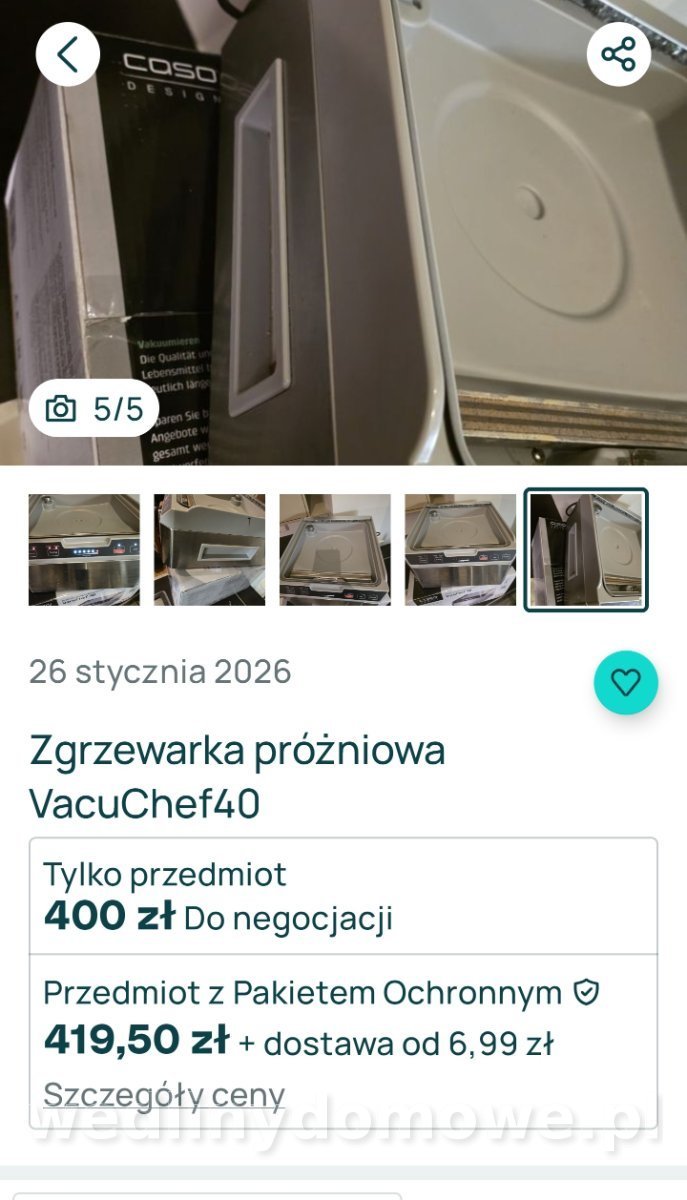Open Szczegóły ceny price details
Screen dimensions: 687x1200
tap(164, 1095)
